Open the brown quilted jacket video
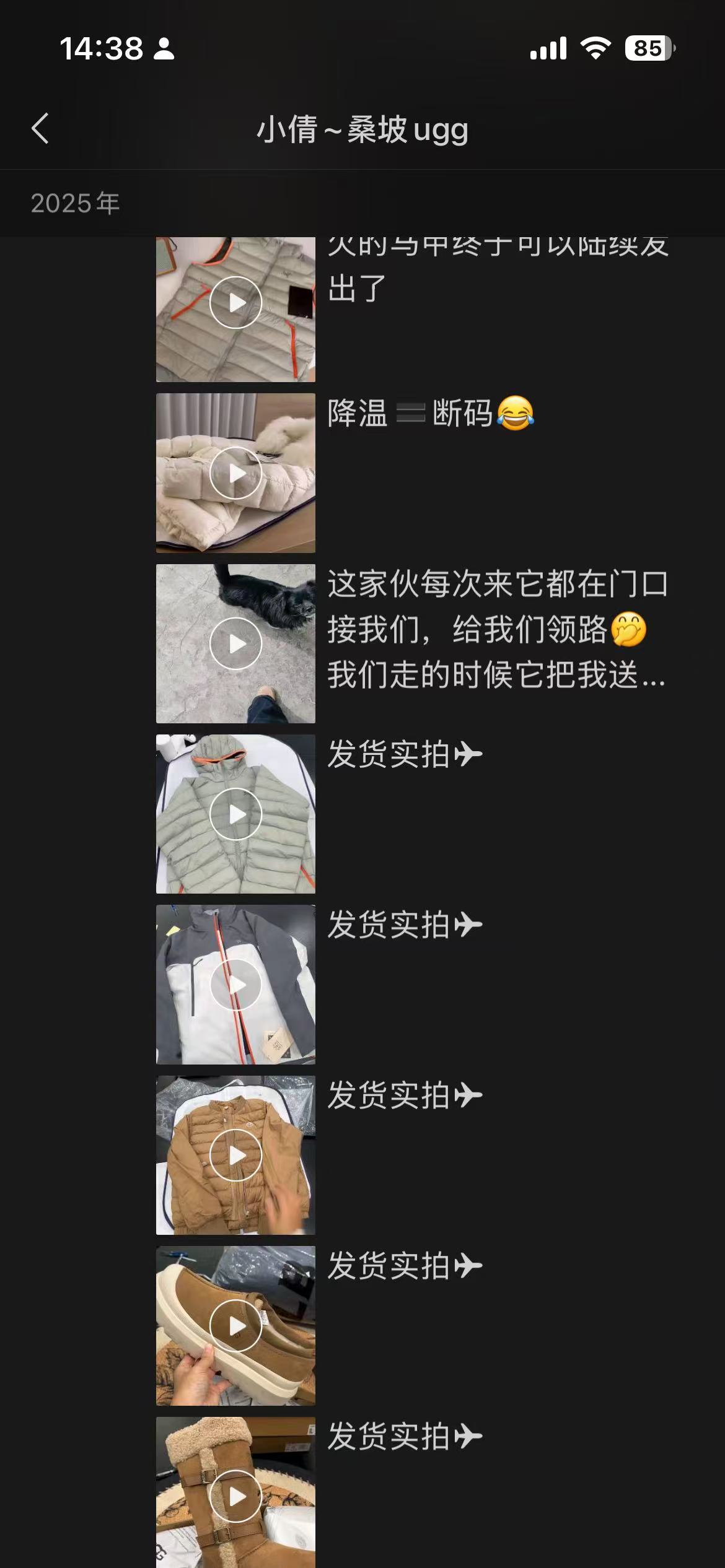The height and width of the screenshot is (1568, 725). tap(235, 1155)
